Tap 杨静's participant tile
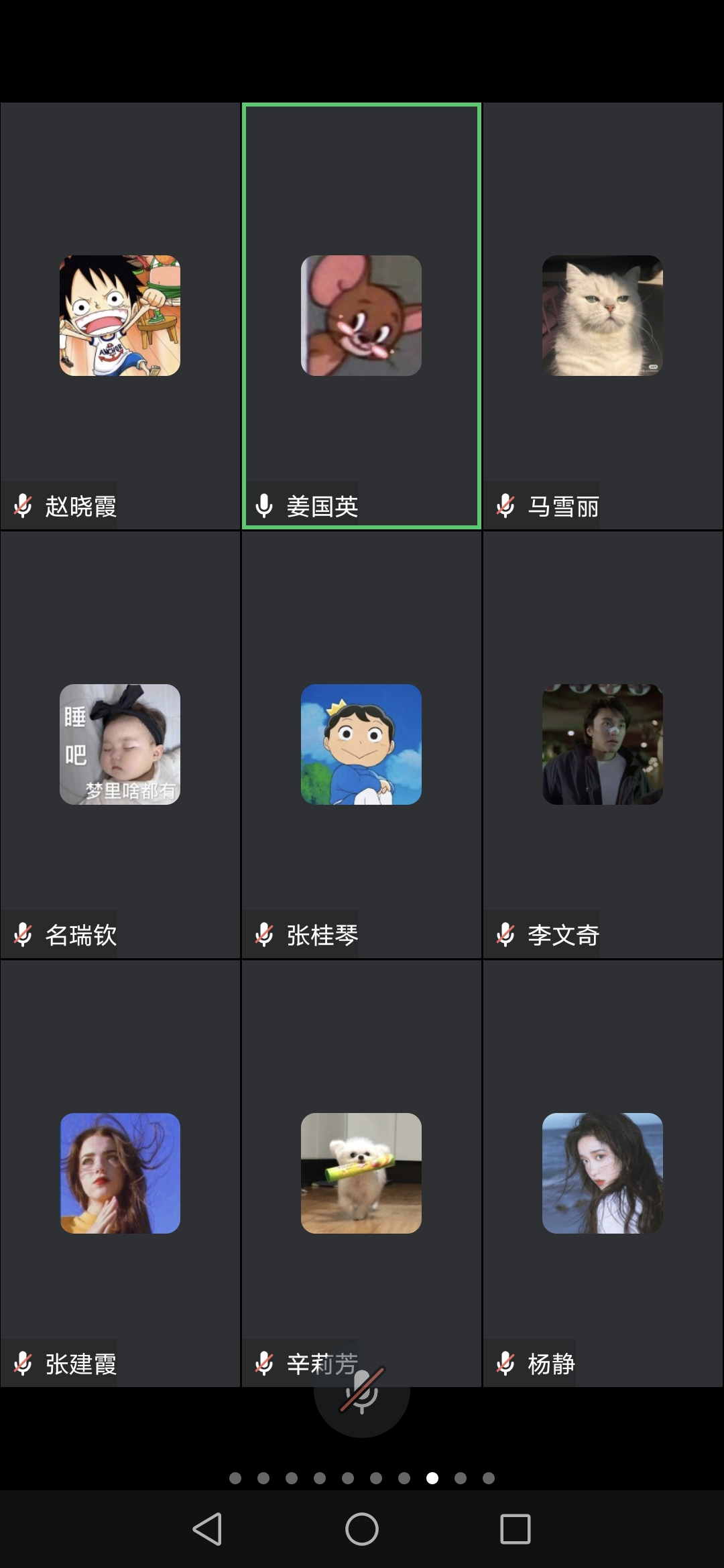This screenshot has width=724, height=1568. point(603,1173)
